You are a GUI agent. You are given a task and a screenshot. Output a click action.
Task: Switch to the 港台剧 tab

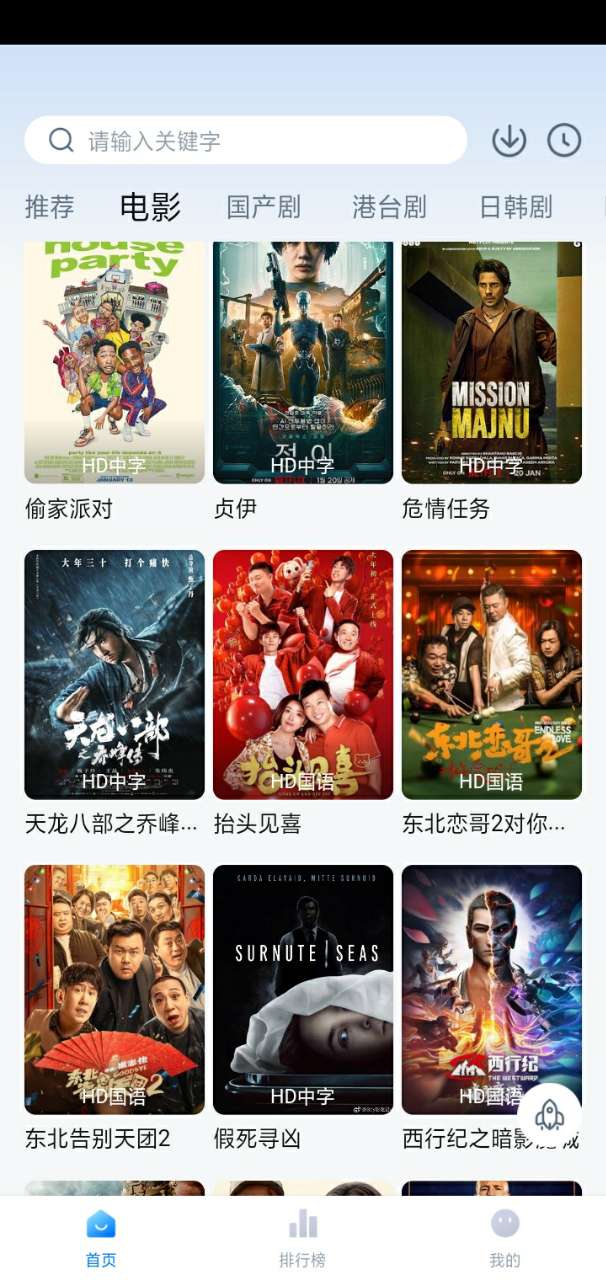389,207
